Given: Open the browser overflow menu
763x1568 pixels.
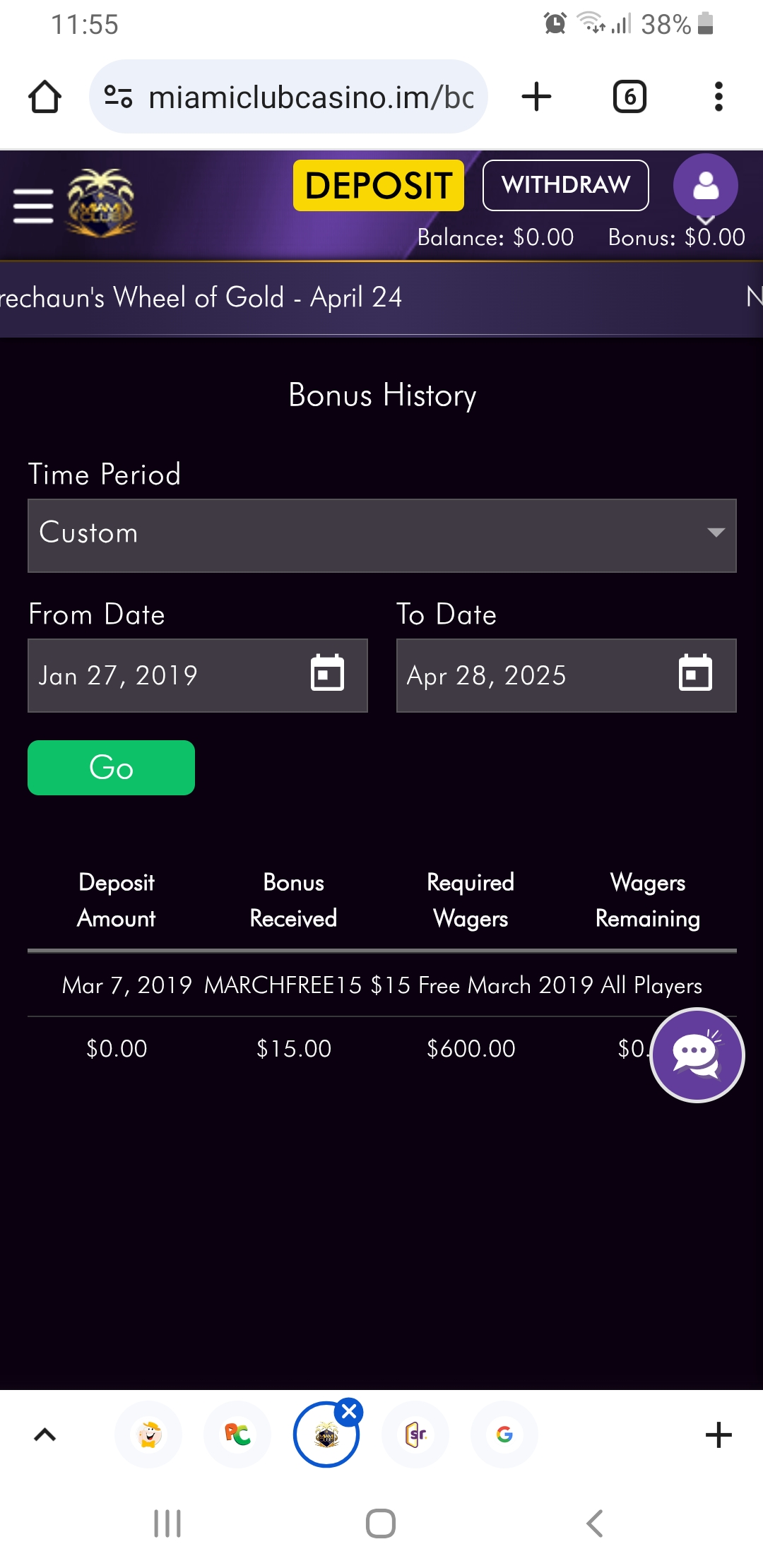Looking at the screenshot, I should click(718, 97).
